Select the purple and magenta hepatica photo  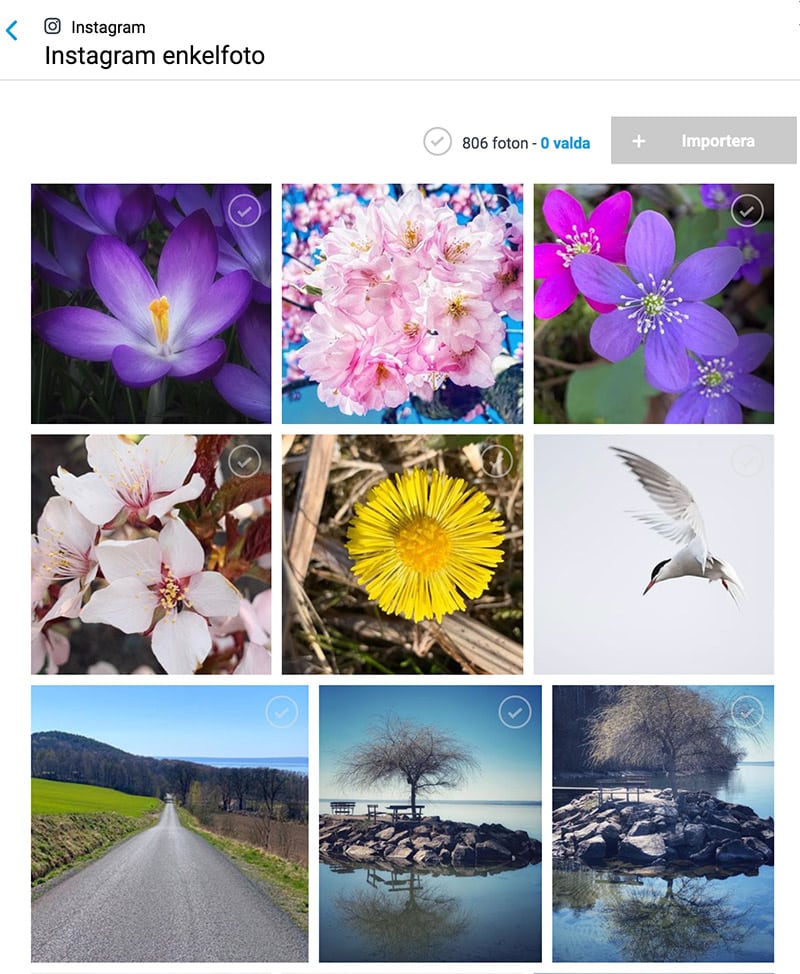(653, 303)
